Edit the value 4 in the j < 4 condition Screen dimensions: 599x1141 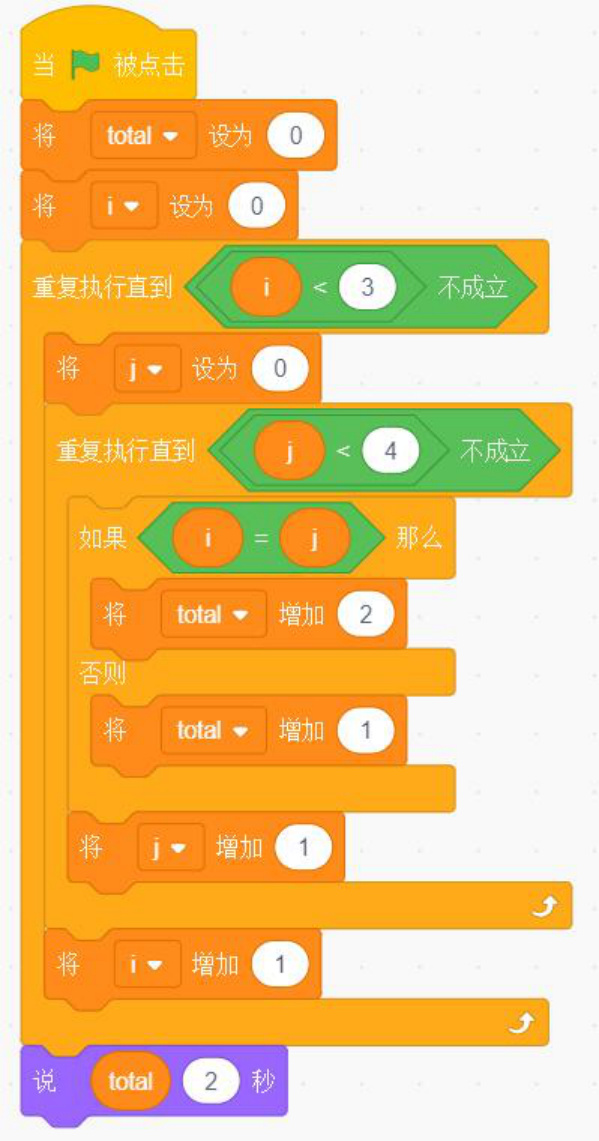(x=391, y=451)
